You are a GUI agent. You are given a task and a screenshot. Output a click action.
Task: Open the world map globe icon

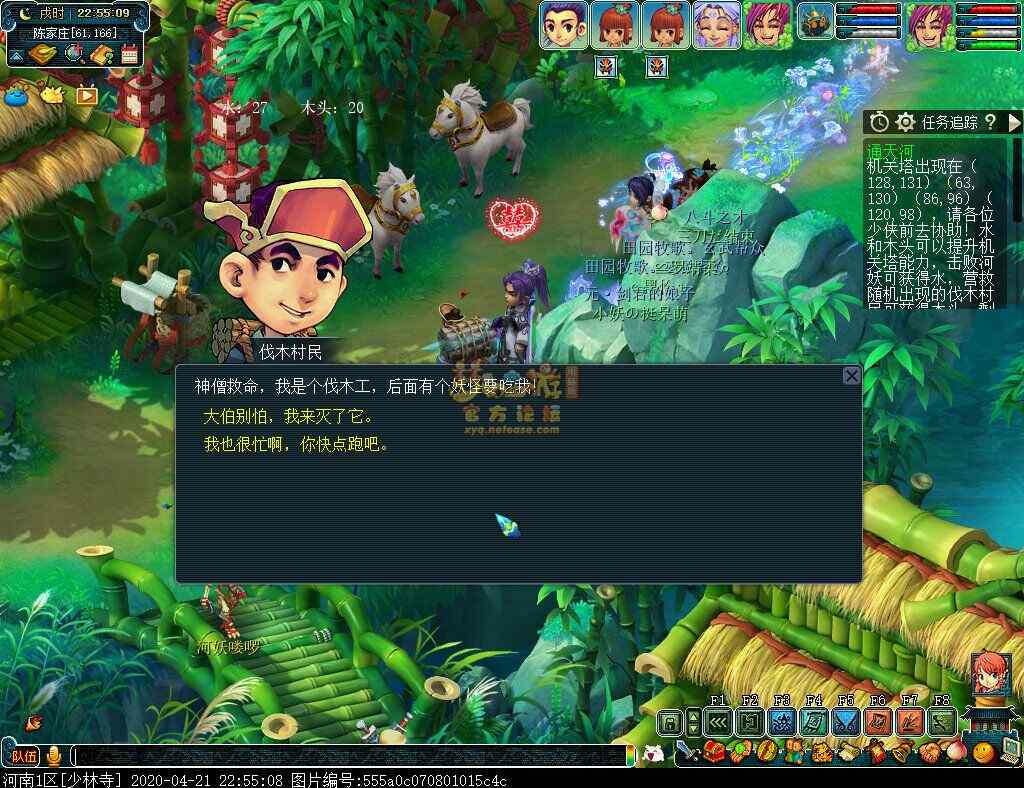point(73,54)
